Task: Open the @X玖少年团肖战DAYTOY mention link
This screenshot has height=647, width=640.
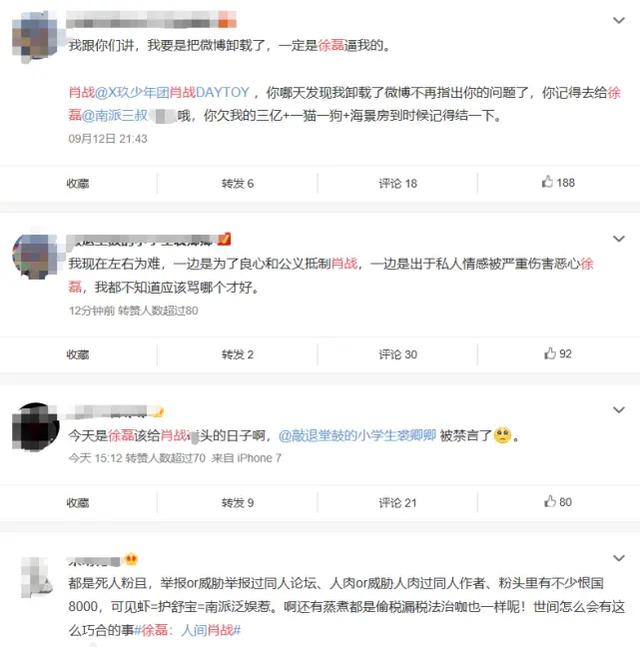Action: [171, 92]
